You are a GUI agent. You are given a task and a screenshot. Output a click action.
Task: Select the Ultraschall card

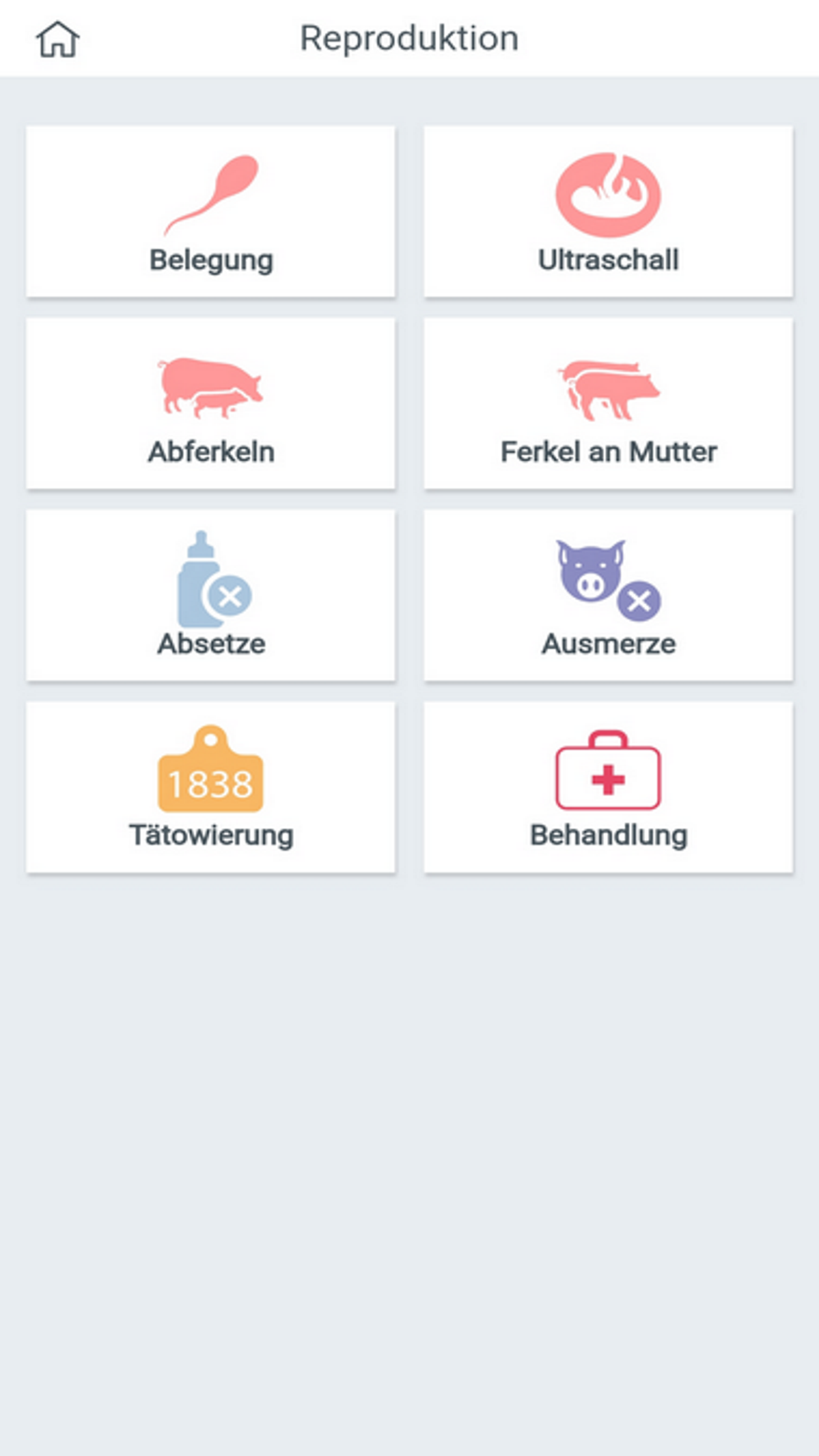608,211
